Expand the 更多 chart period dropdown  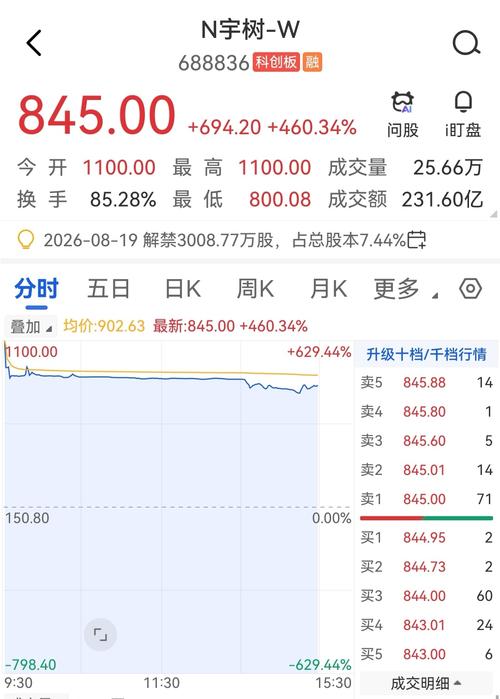pos(406,288)
